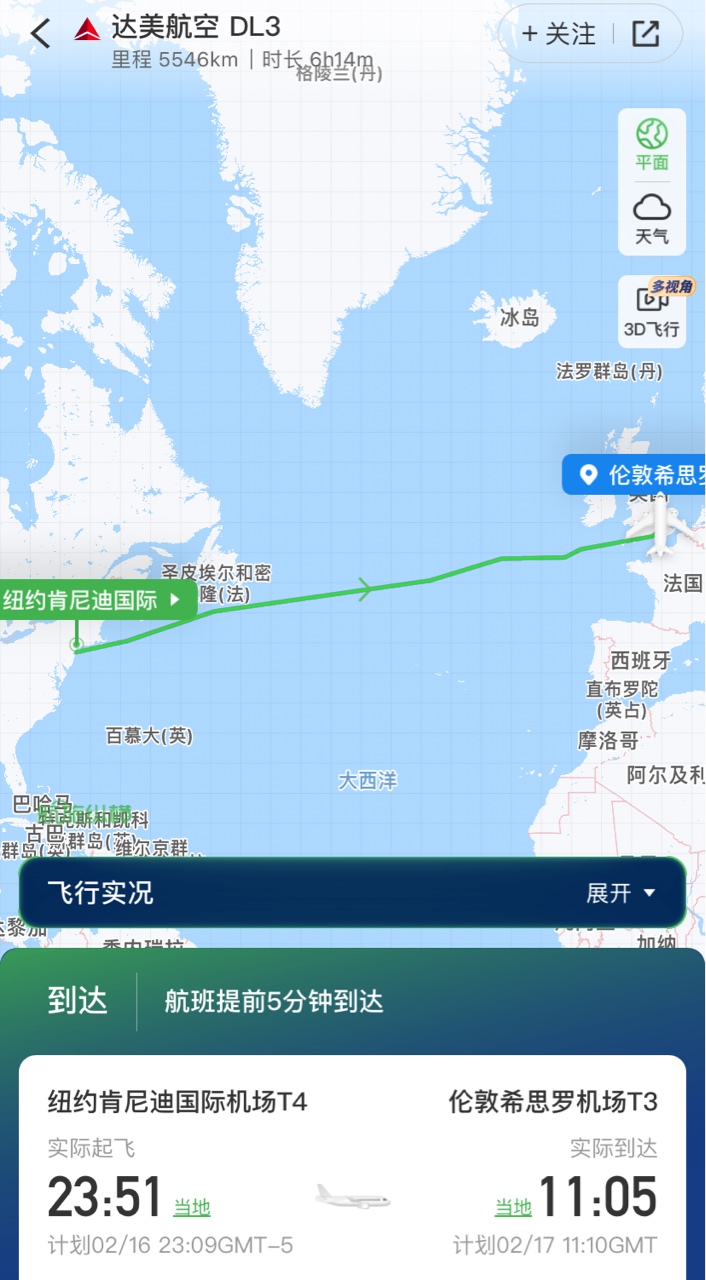Show the 天气 weather layer

pyautogui.click(x=652, y=219)
